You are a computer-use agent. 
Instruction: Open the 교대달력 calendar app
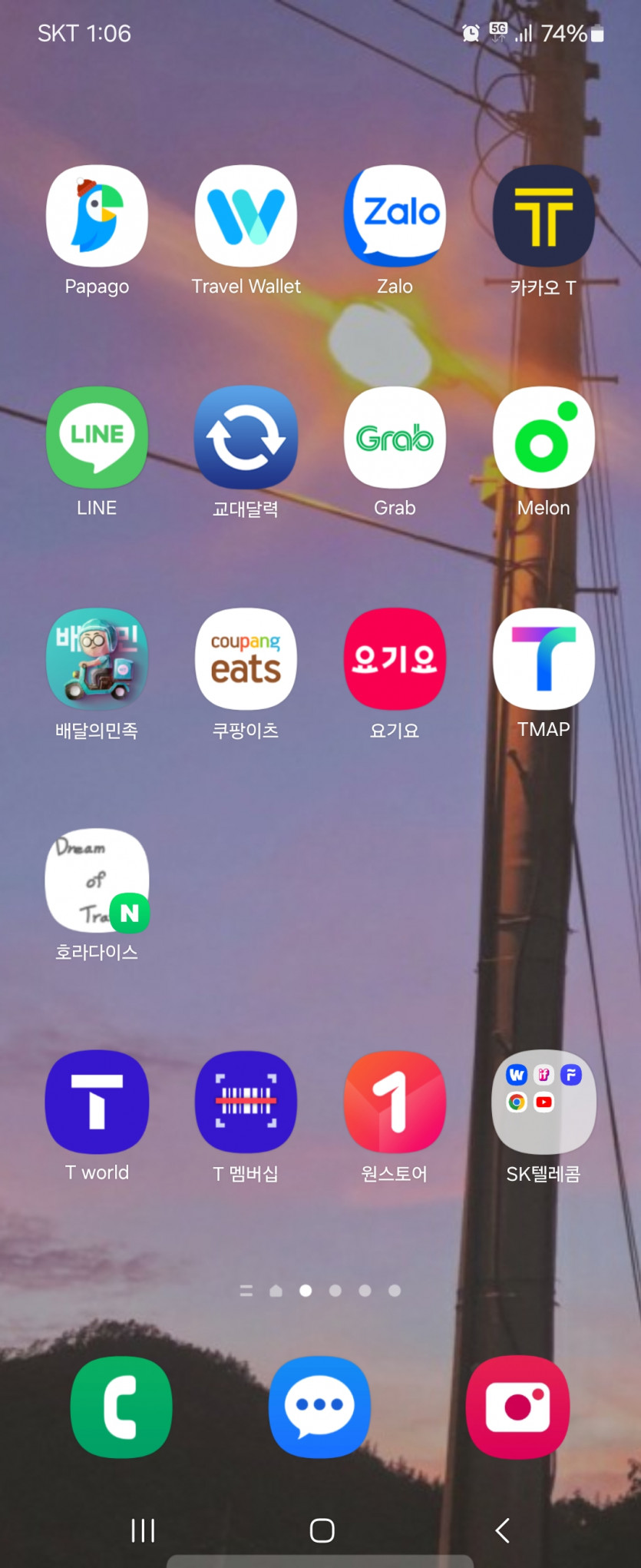246,437
